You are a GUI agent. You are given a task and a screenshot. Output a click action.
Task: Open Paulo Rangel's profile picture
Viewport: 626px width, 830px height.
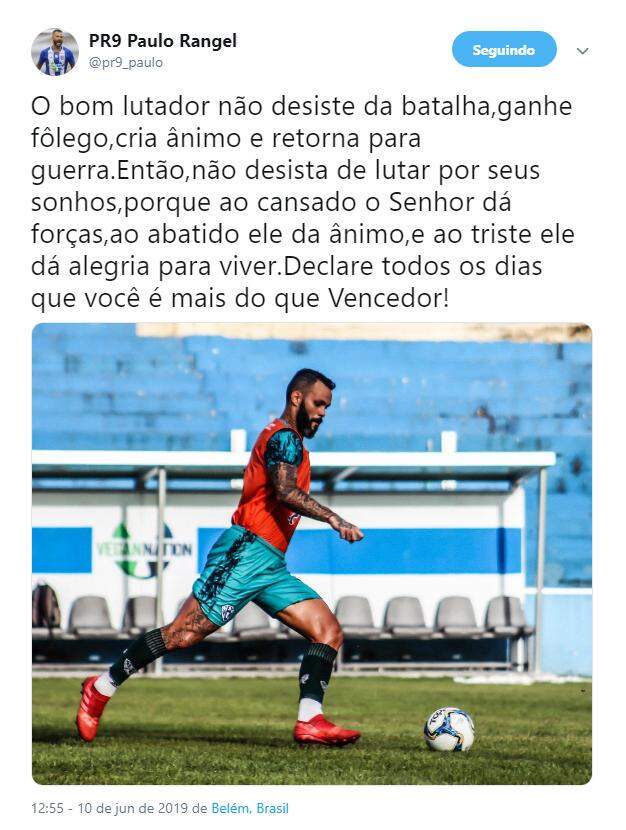pyautogui.click(x=55, y=52)
